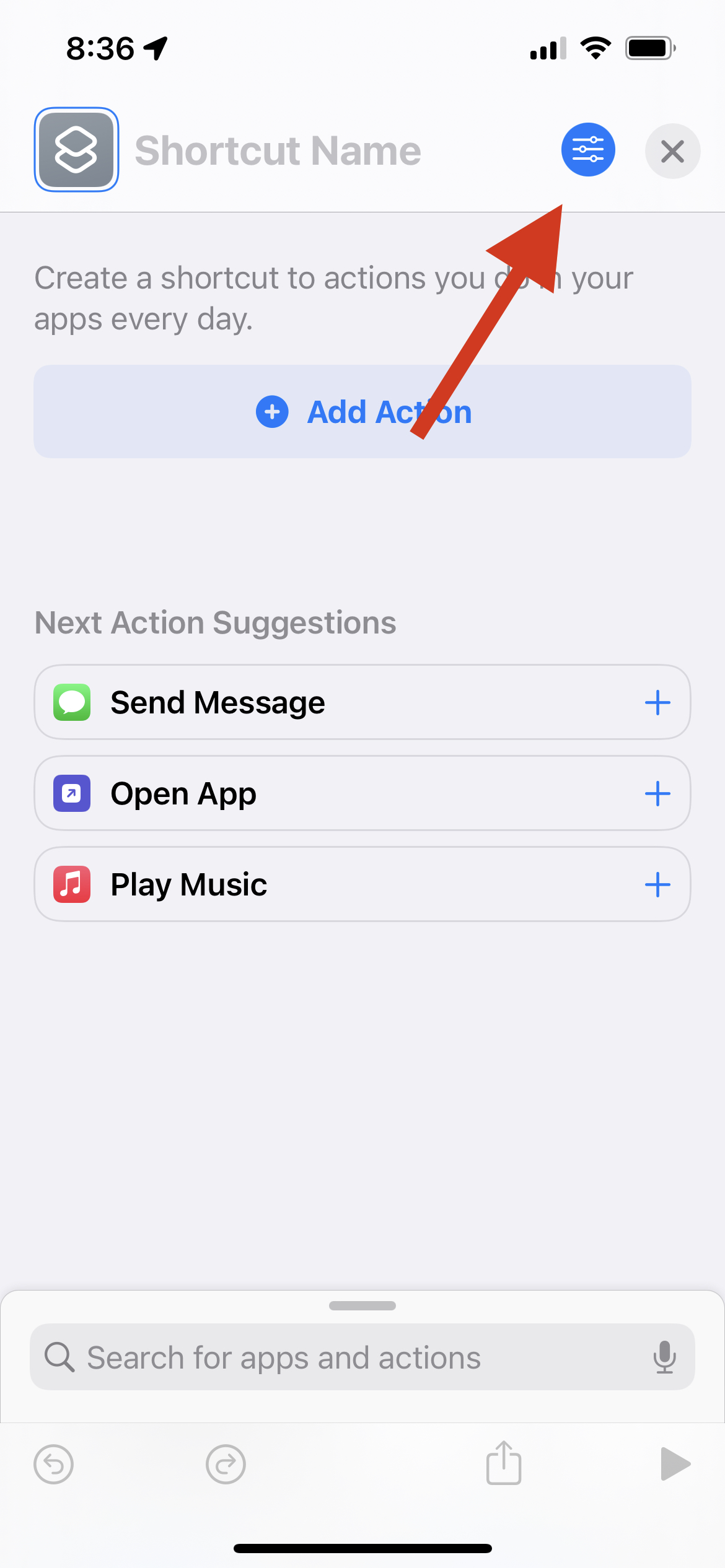Use the microphone for dictation search
The width and height of the screenshot is (725, 1568).
coord(664,1357)
